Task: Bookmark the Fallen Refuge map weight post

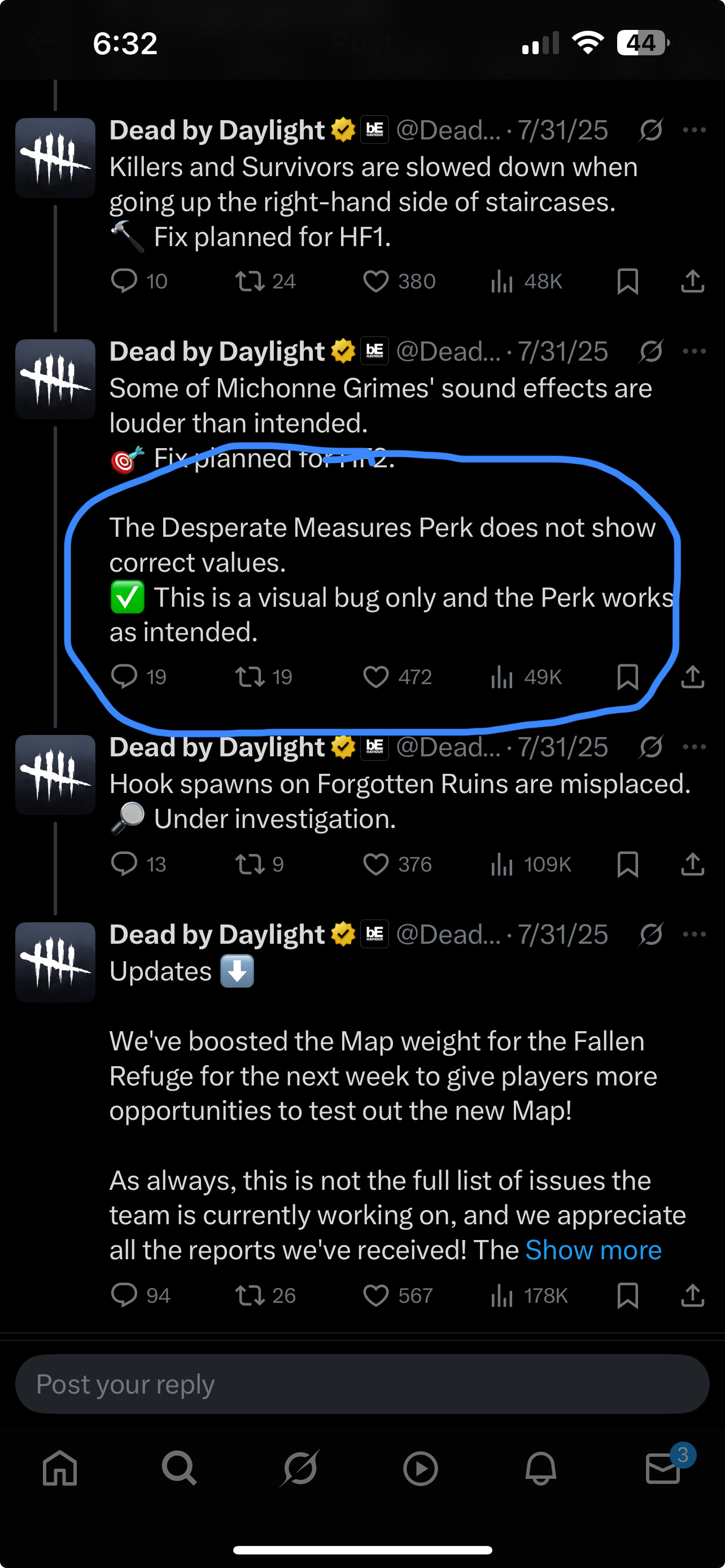Action: coord(627,1295)
